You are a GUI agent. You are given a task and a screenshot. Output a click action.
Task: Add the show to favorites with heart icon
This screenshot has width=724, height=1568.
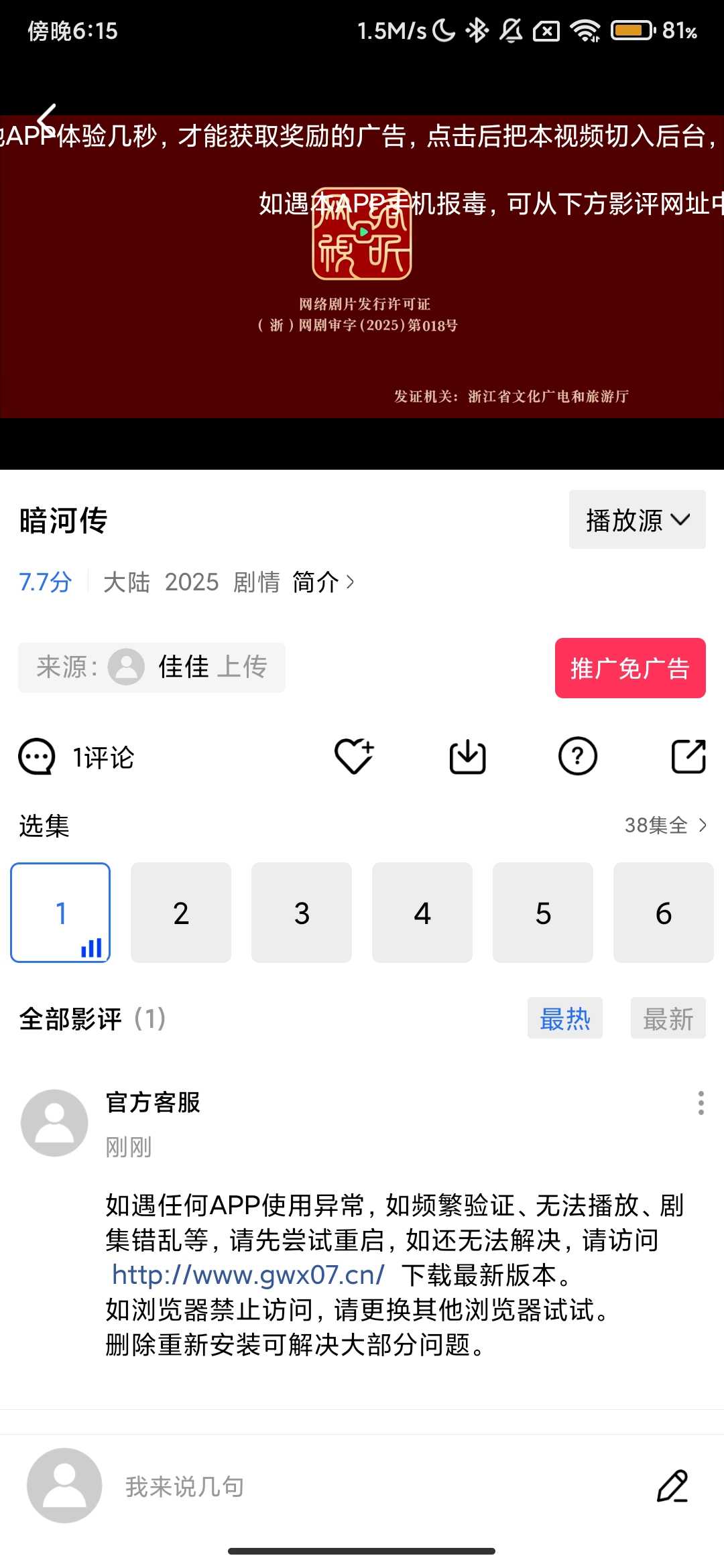tap(353, 757)
